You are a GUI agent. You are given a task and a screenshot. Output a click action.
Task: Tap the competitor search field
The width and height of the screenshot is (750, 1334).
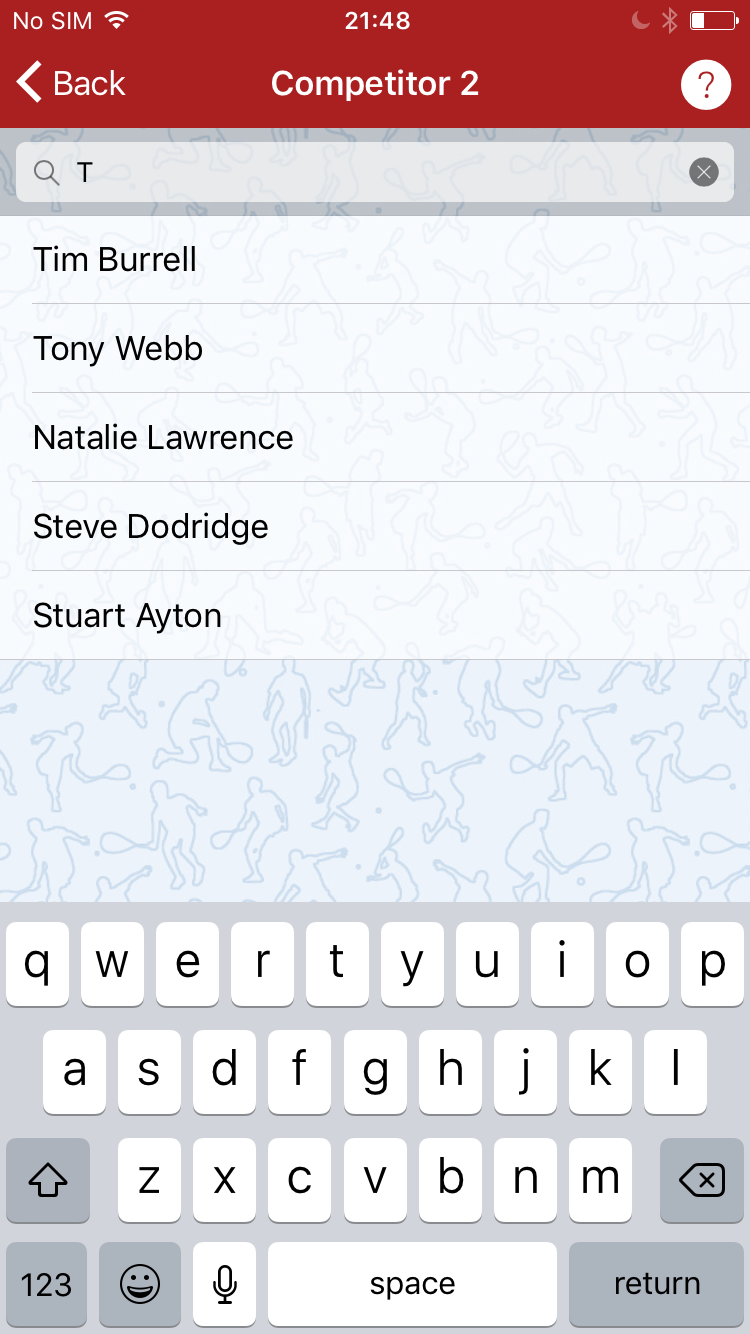click(x=375, y=172)
